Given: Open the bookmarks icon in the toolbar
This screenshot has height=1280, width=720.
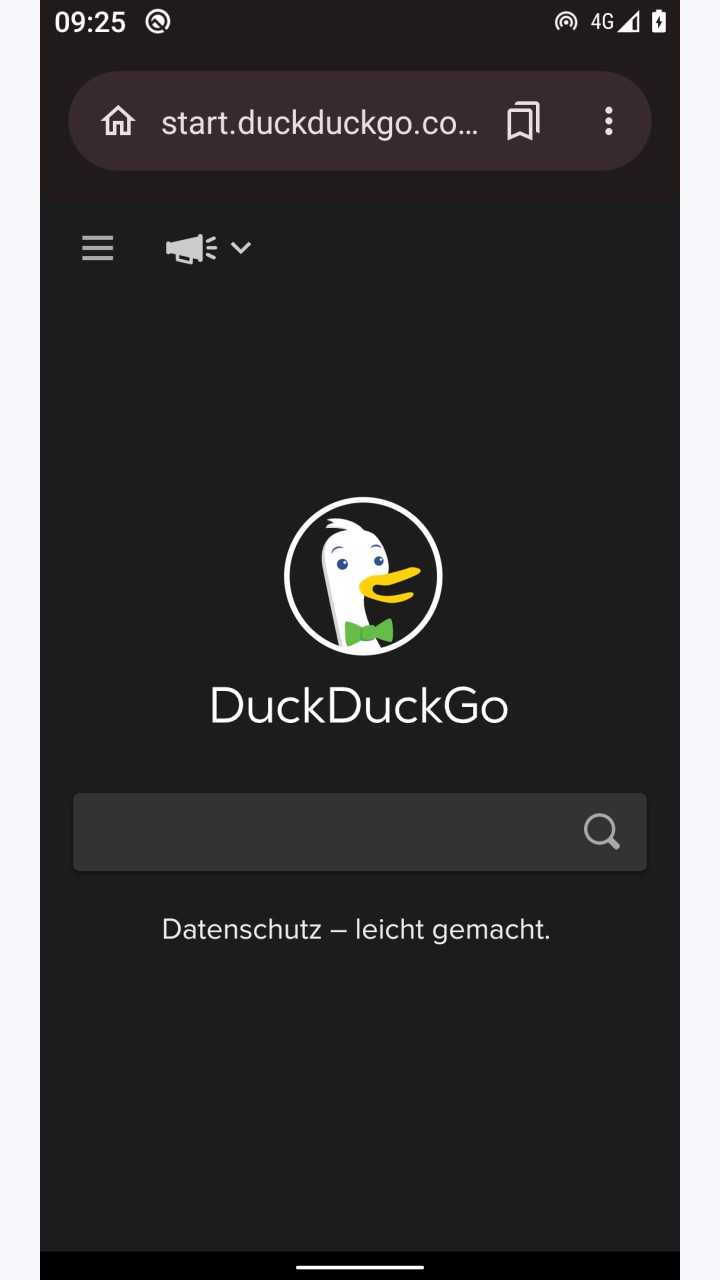Looking at the screenshot, I should pos(523,122).
